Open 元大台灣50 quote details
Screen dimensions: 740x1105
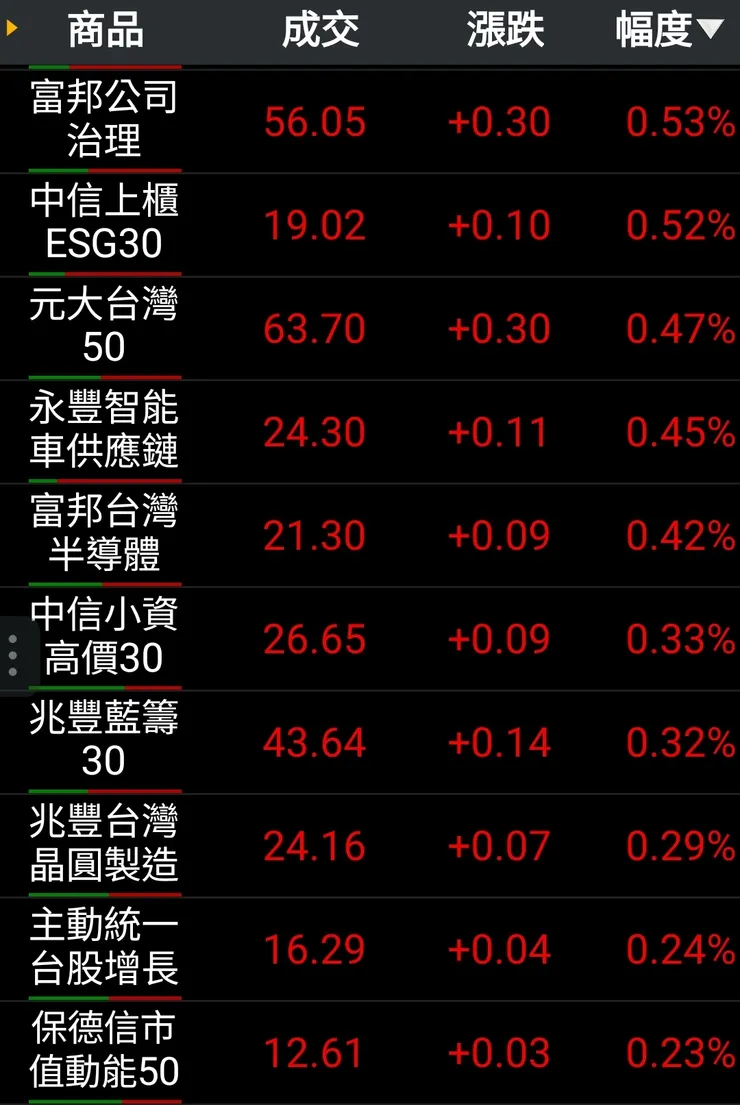pyautogui.click(x=104, y=328)
